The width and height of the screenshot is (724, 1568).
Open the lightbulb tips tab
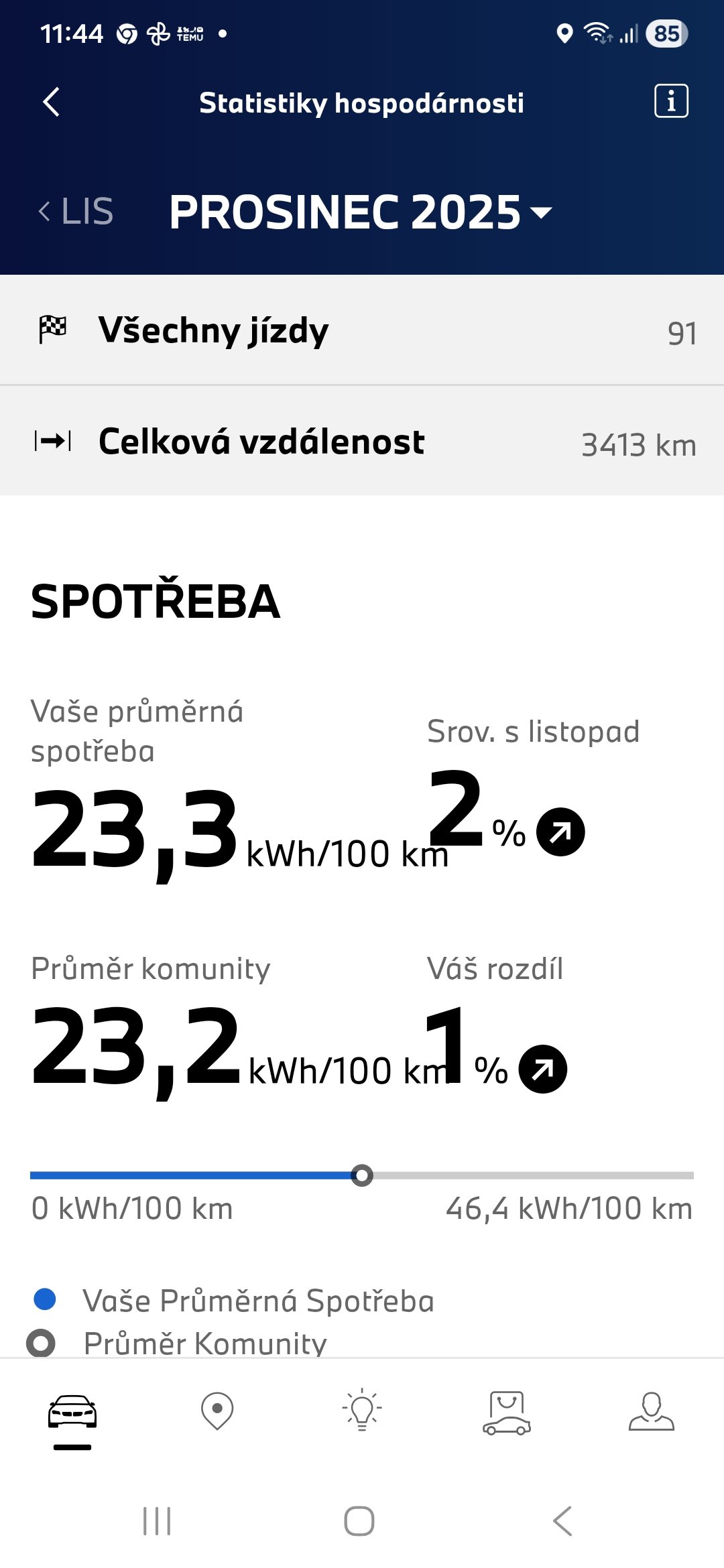362,1411
